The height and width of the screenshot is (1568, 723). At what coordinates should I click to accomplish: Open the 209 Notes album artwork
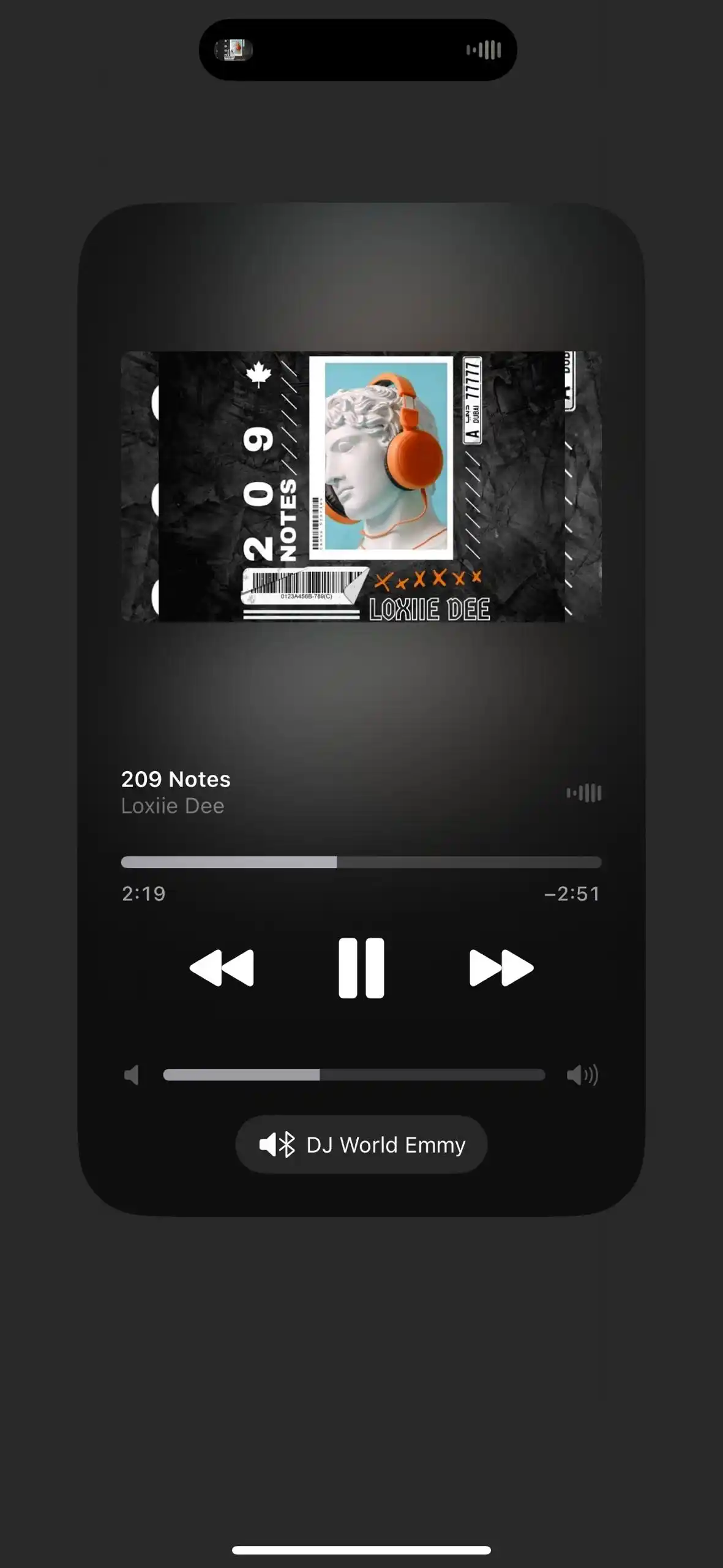361,486
